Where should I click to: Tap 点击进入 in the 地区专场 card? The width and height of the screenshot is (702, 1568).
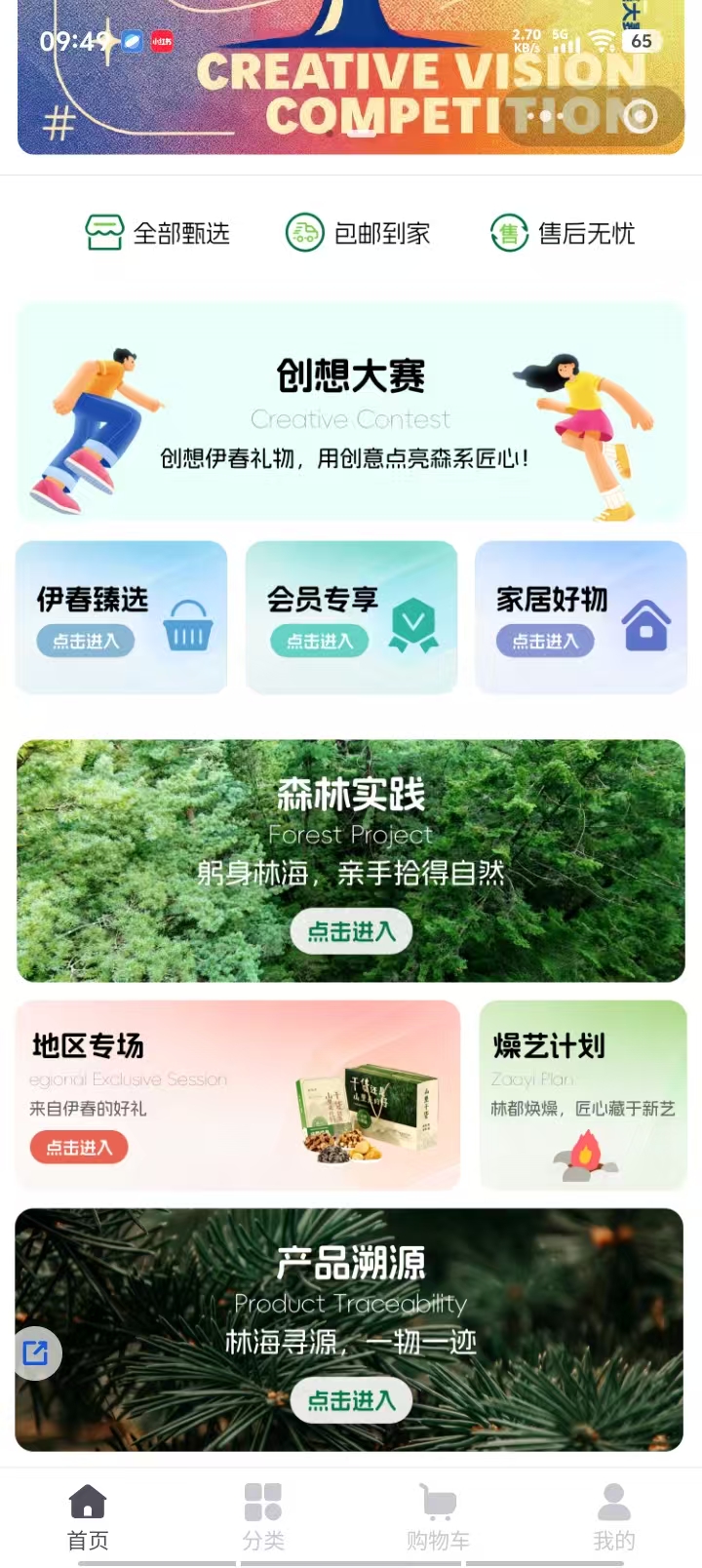79,1147
